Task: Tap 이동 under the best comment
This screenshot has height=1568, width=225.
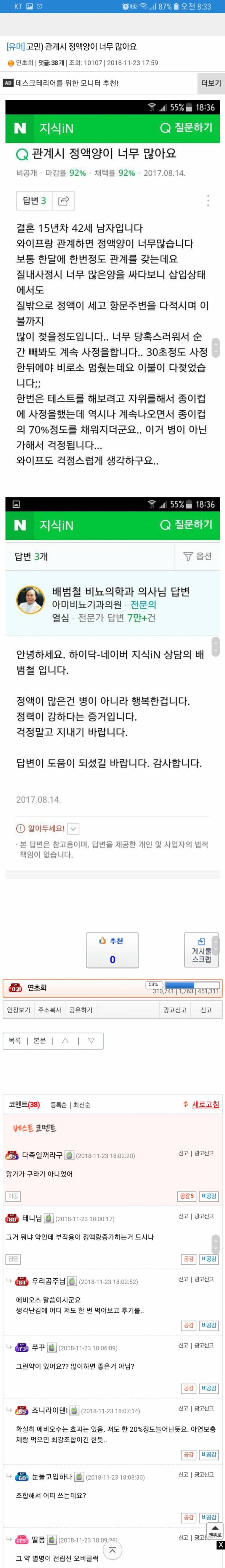Action: point(13,1195)
